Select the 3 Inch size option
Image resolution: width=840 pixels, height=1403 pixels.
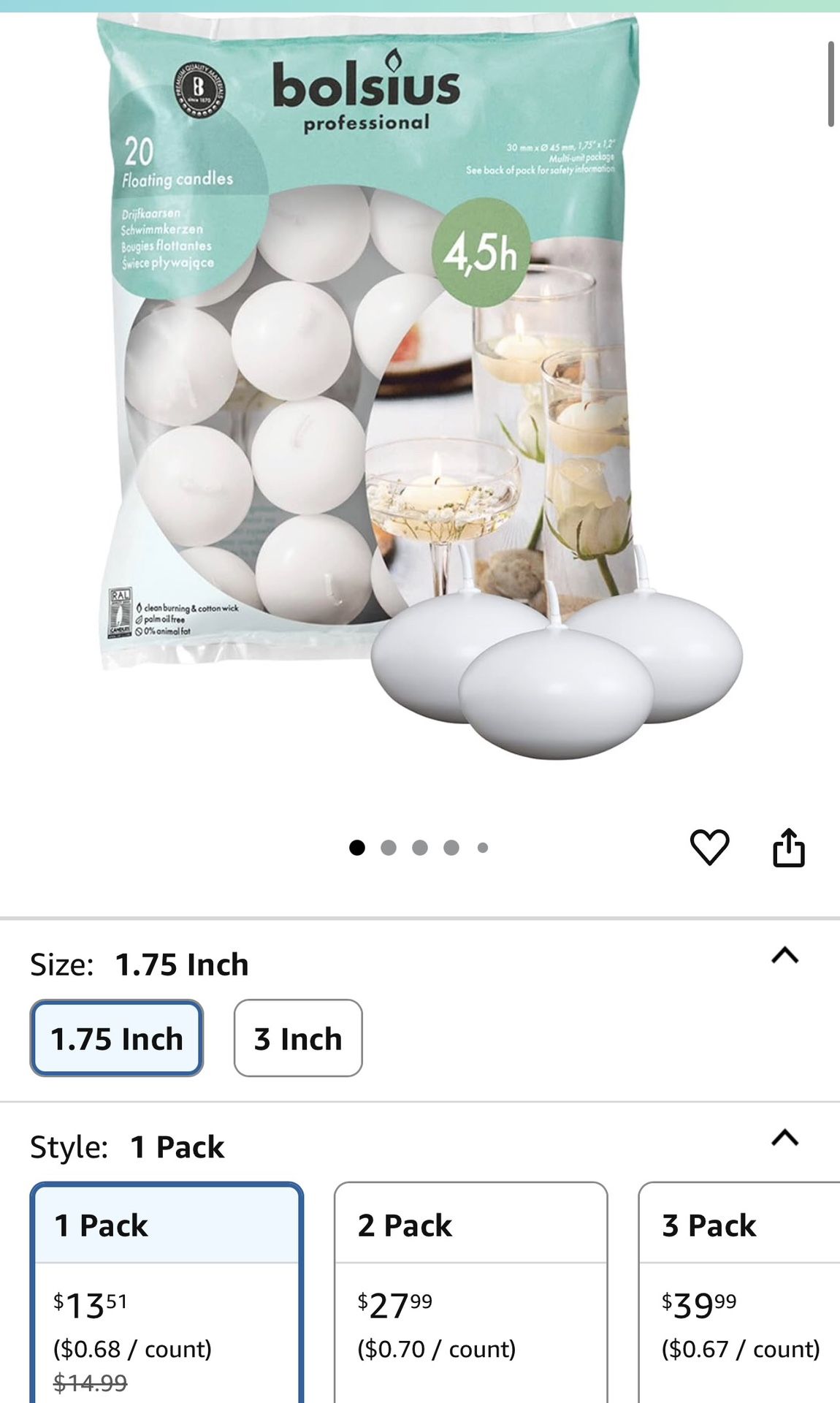click(x=296, y=1039)
